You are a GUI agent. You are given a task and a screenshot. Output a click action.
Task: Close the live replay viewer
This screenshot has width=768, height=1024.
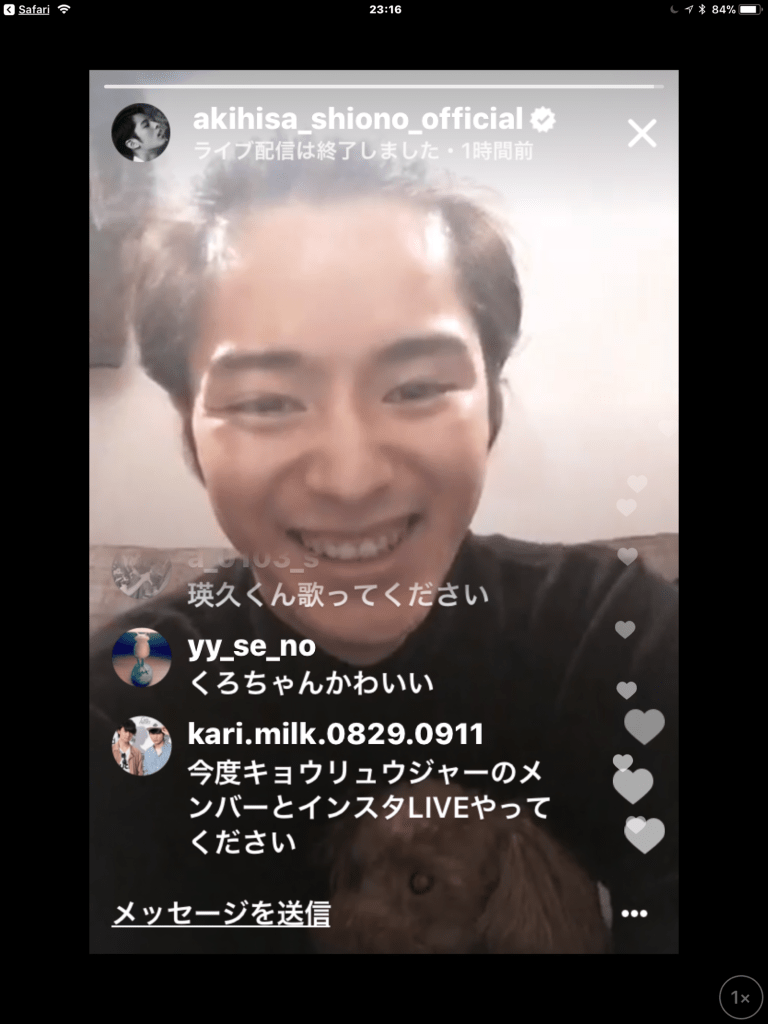[x=642, y=133]
